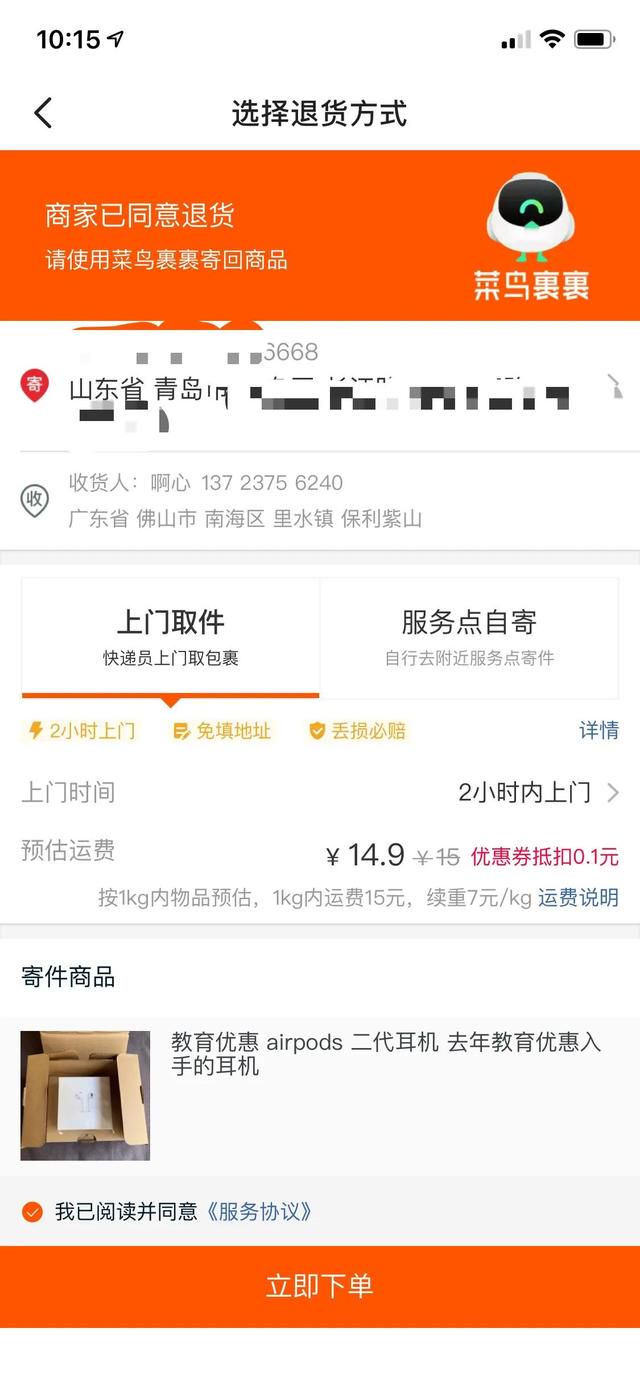Image resolution: width=640 pixels, height=1386 pixels.
Task: Open the sender address row
Action: point(320,388)
